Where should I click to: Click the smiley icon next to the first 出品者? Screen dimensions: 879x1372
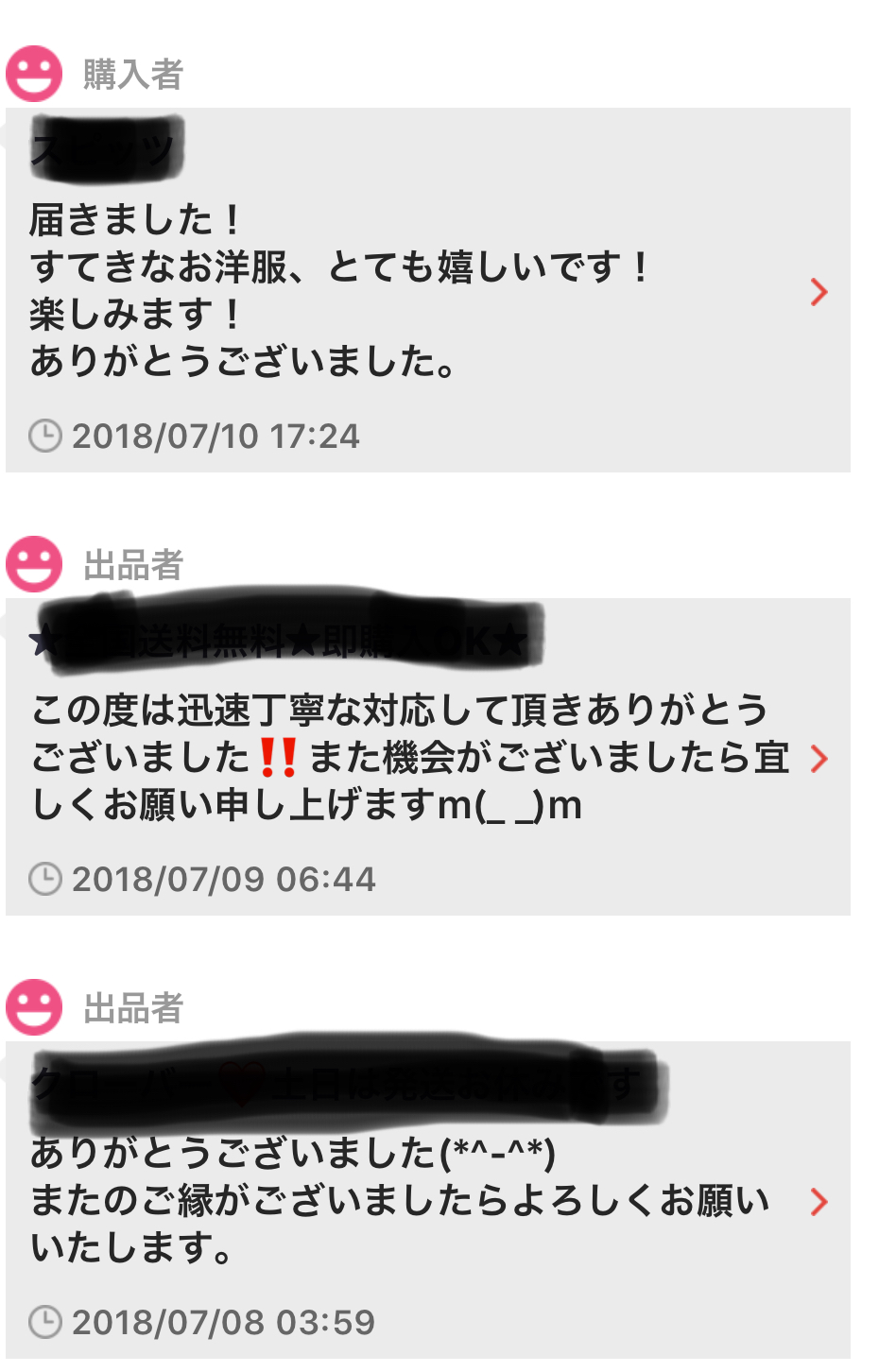coord(34,561)
